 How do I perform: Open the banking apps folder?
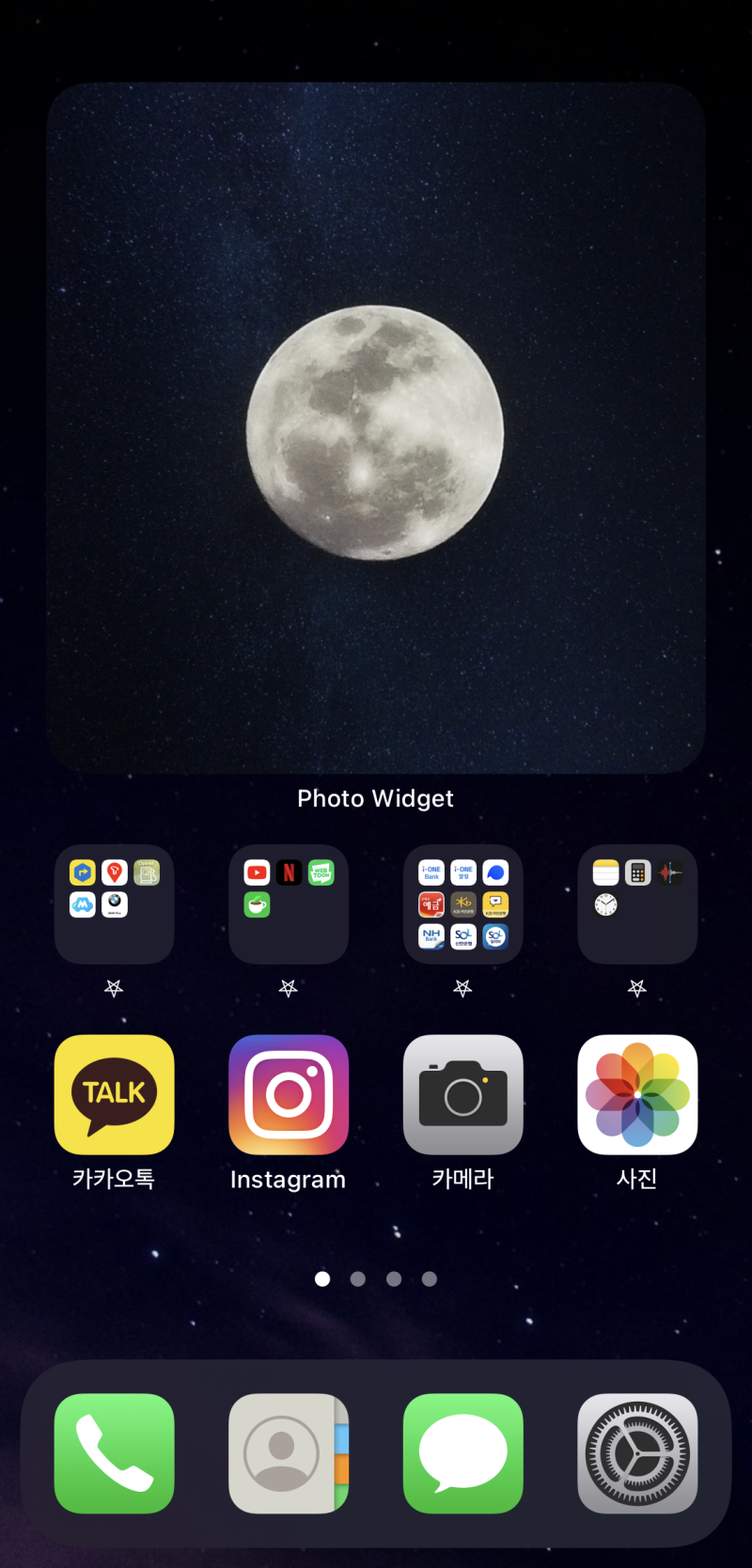[462, 904]
